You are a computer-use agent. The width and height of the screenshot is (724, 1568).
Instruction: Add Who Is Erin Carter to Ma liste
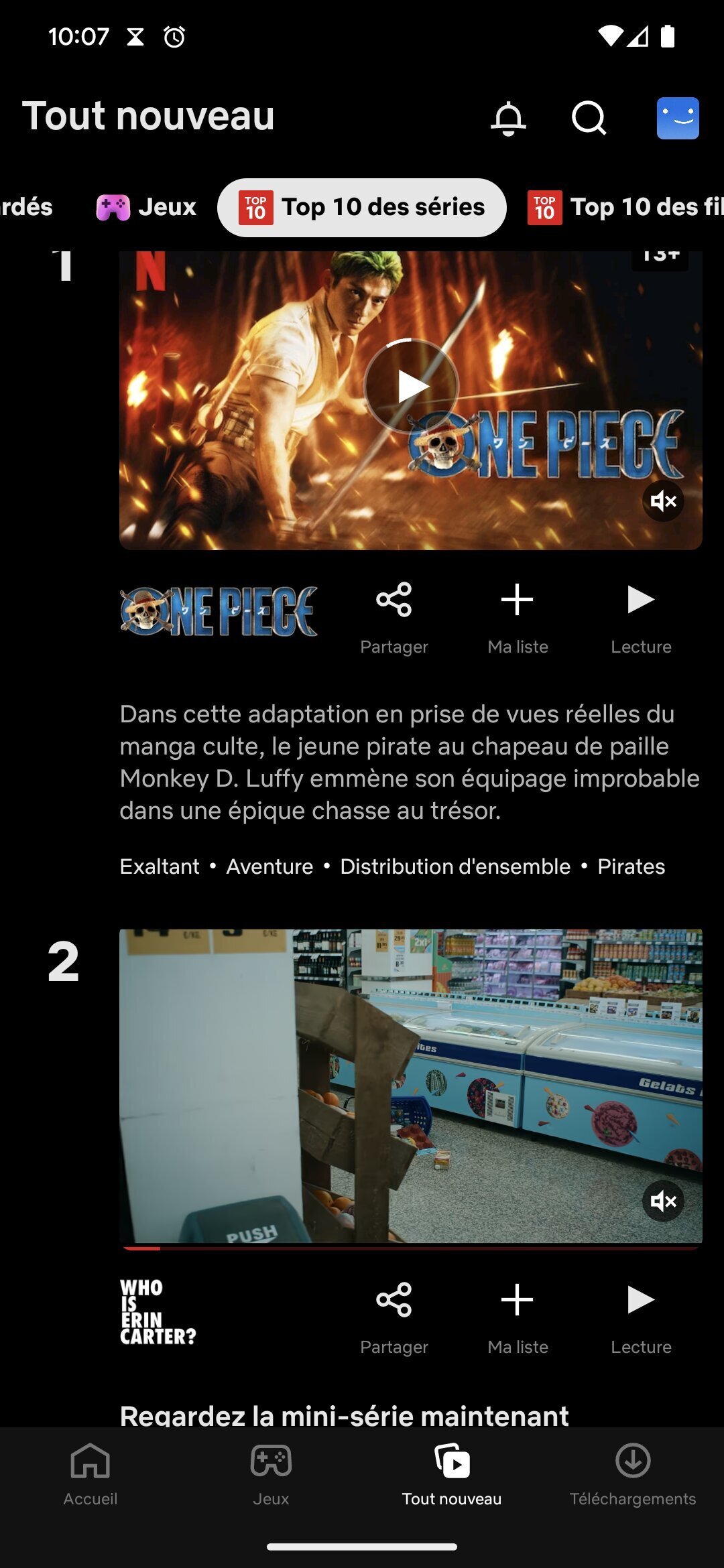518,1317
